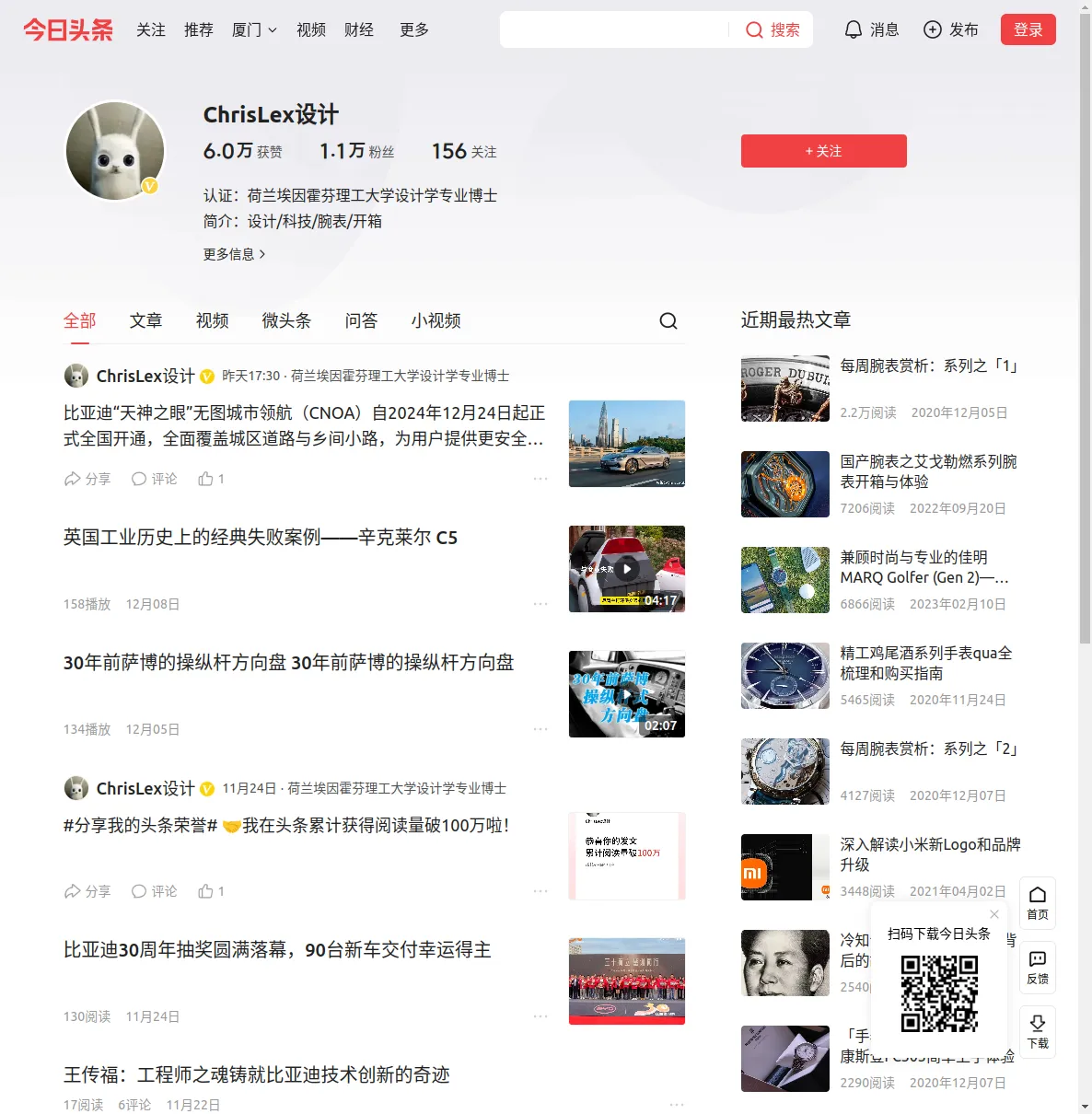
Task: Switch to the 微头条 tab
Action: 286,320
